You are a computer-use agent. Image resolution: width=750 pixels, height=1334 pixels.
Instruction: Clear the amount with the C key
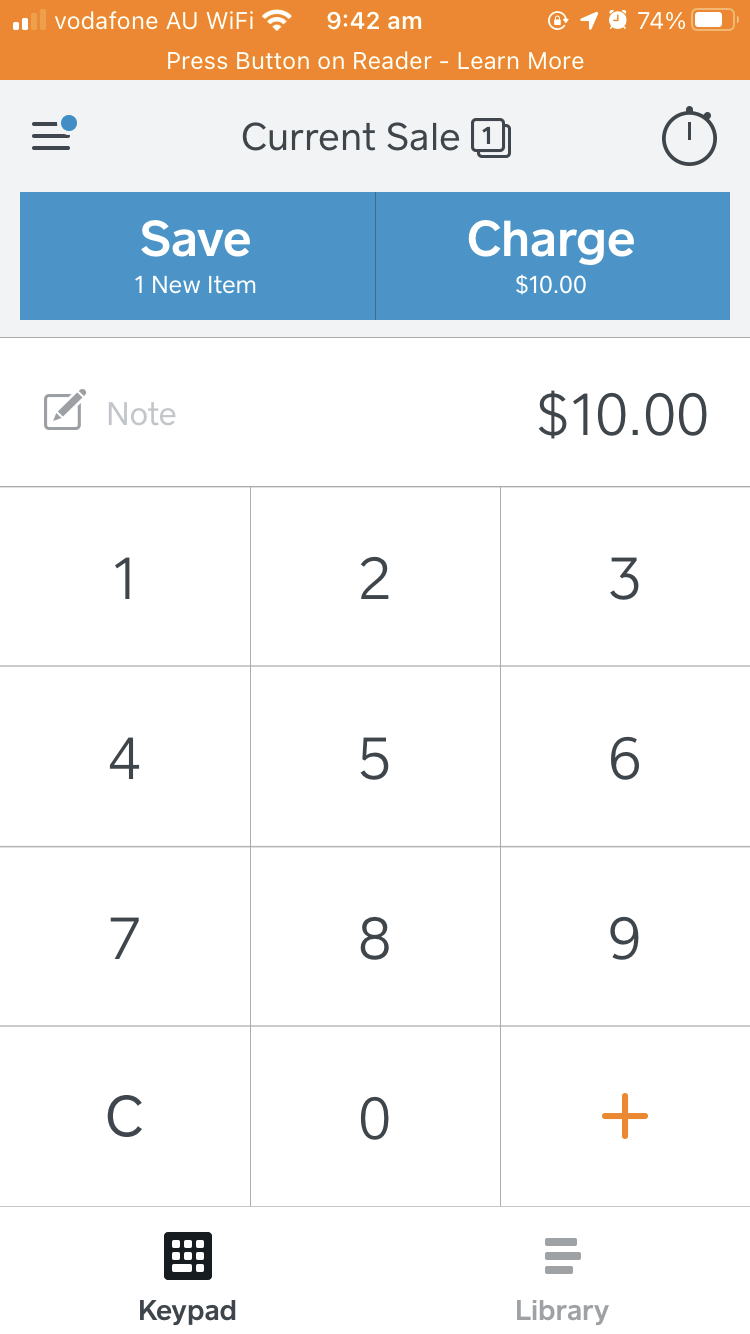tap(125, 1117)
